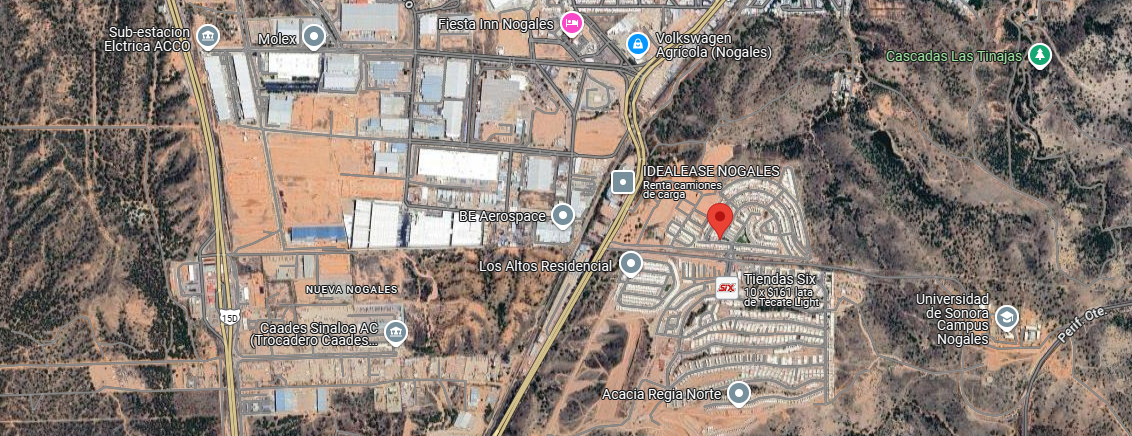The width and height of the screenshot is (1132, 436).
Task: Open the Sub-estacion Elctrica ACCO marker
Action: (x=207, y=38)
